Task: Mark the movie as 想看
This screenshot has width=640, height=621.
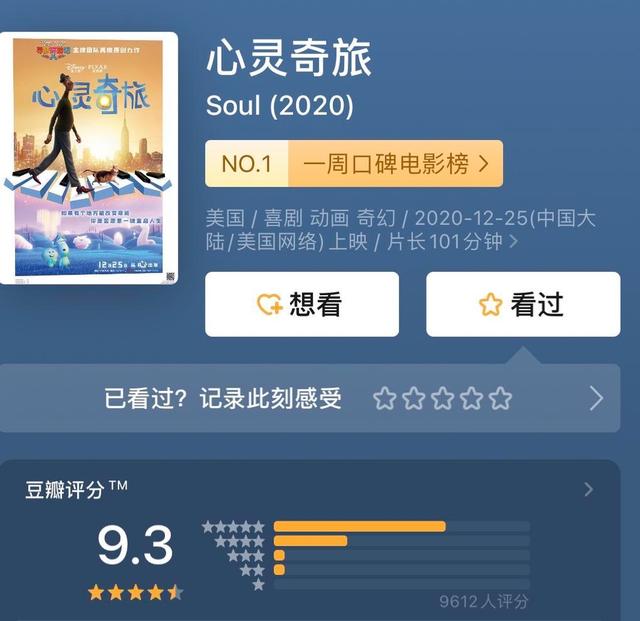Action: tap(302, 304)
